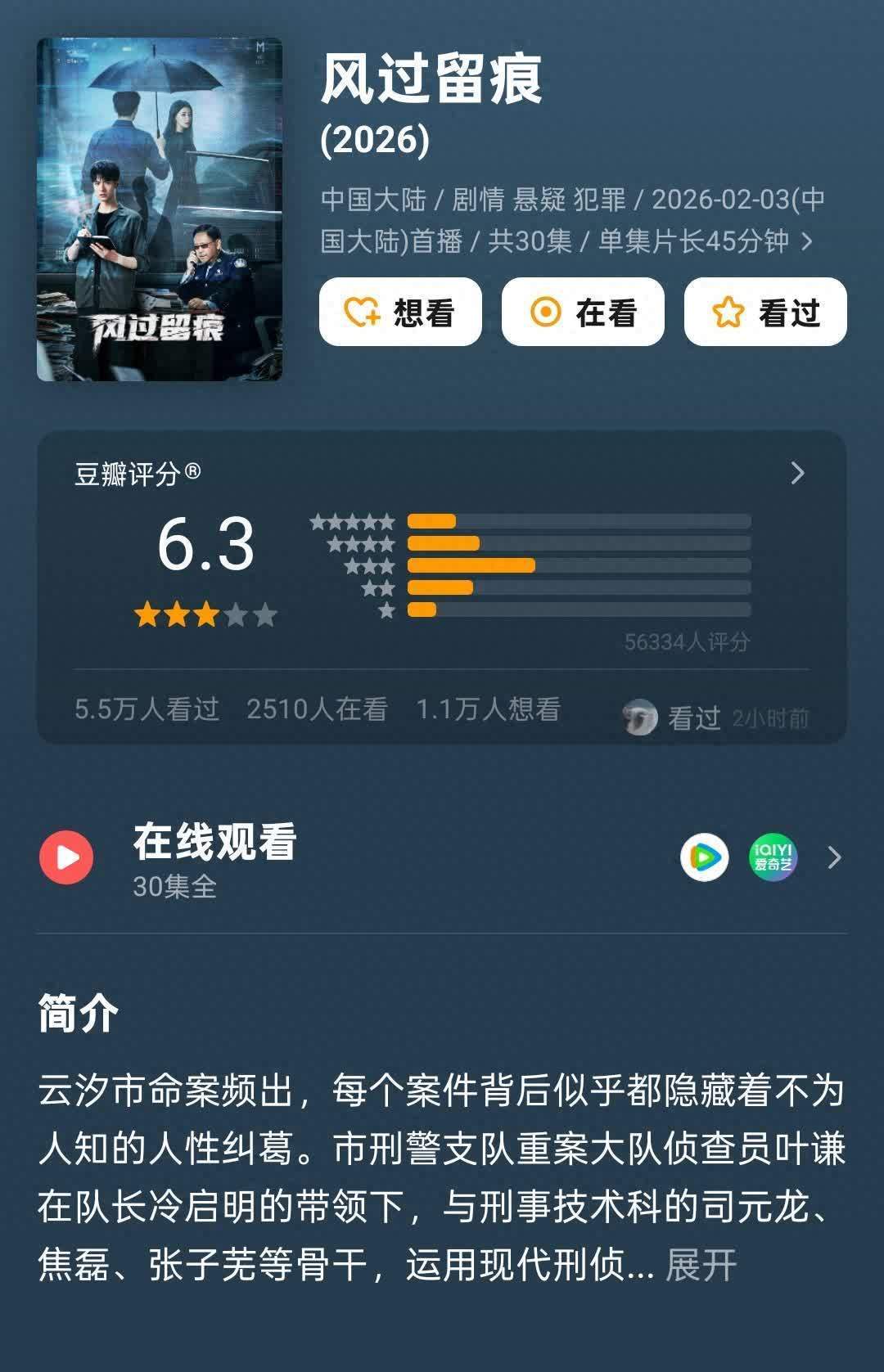The height and width of the screenshot is (1372, 884).
Task: Mark the show as 在看
Action: (583, 312)
